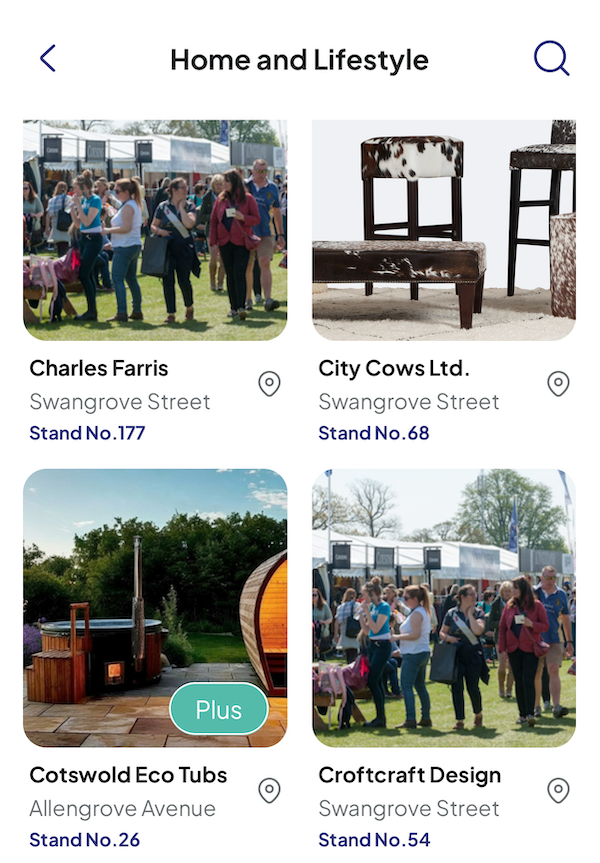The height and width of the screenshot is (863, 600).
Task: View the City Cows Ltd. listing
Action: tap(444, 231)
